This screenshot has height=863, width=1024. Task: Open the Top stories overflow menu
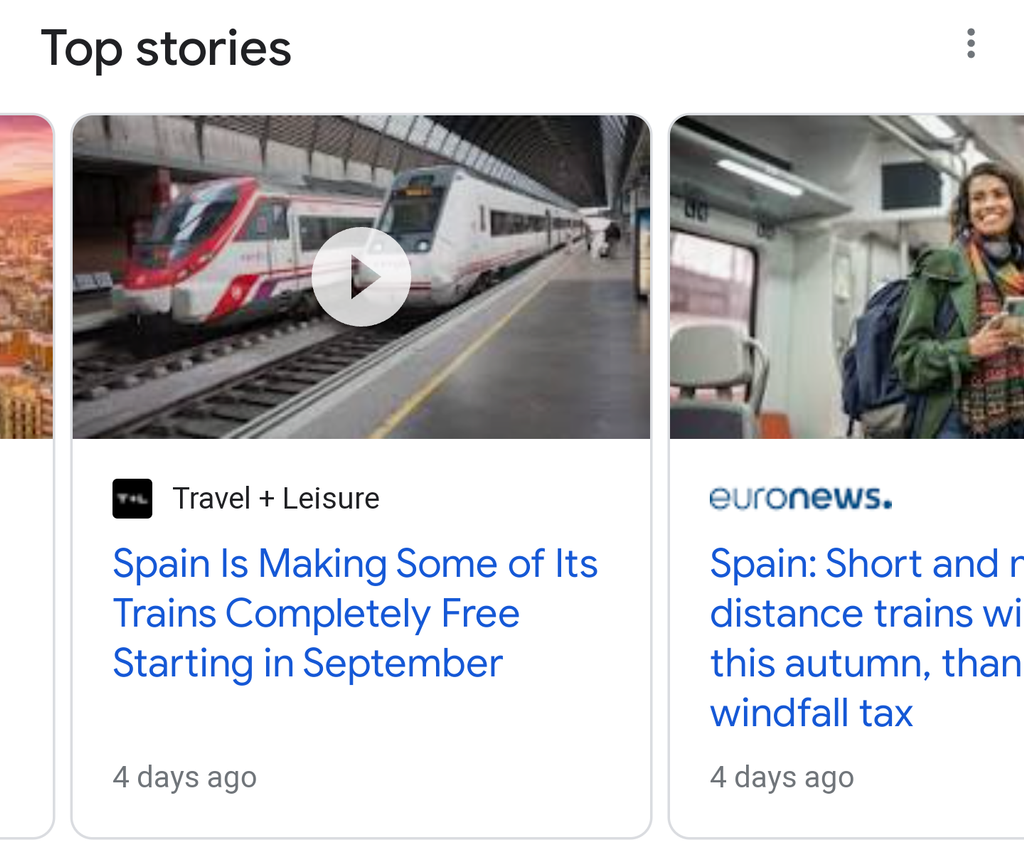coord(970,44)
